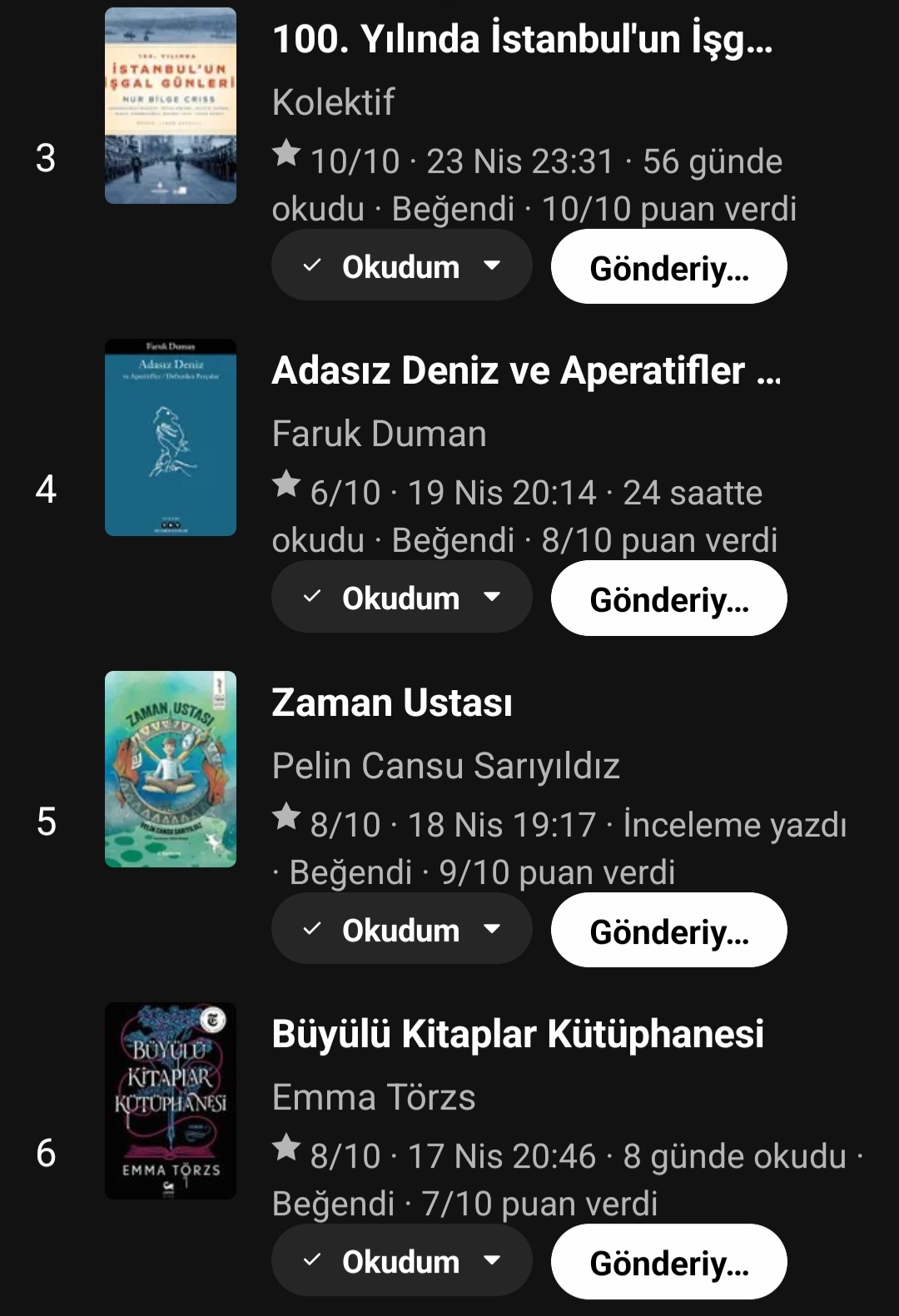Open the post for Zaman Ustası
Image resolution: width=899 pixels, height=1316 pixels.
click(668, 931)
